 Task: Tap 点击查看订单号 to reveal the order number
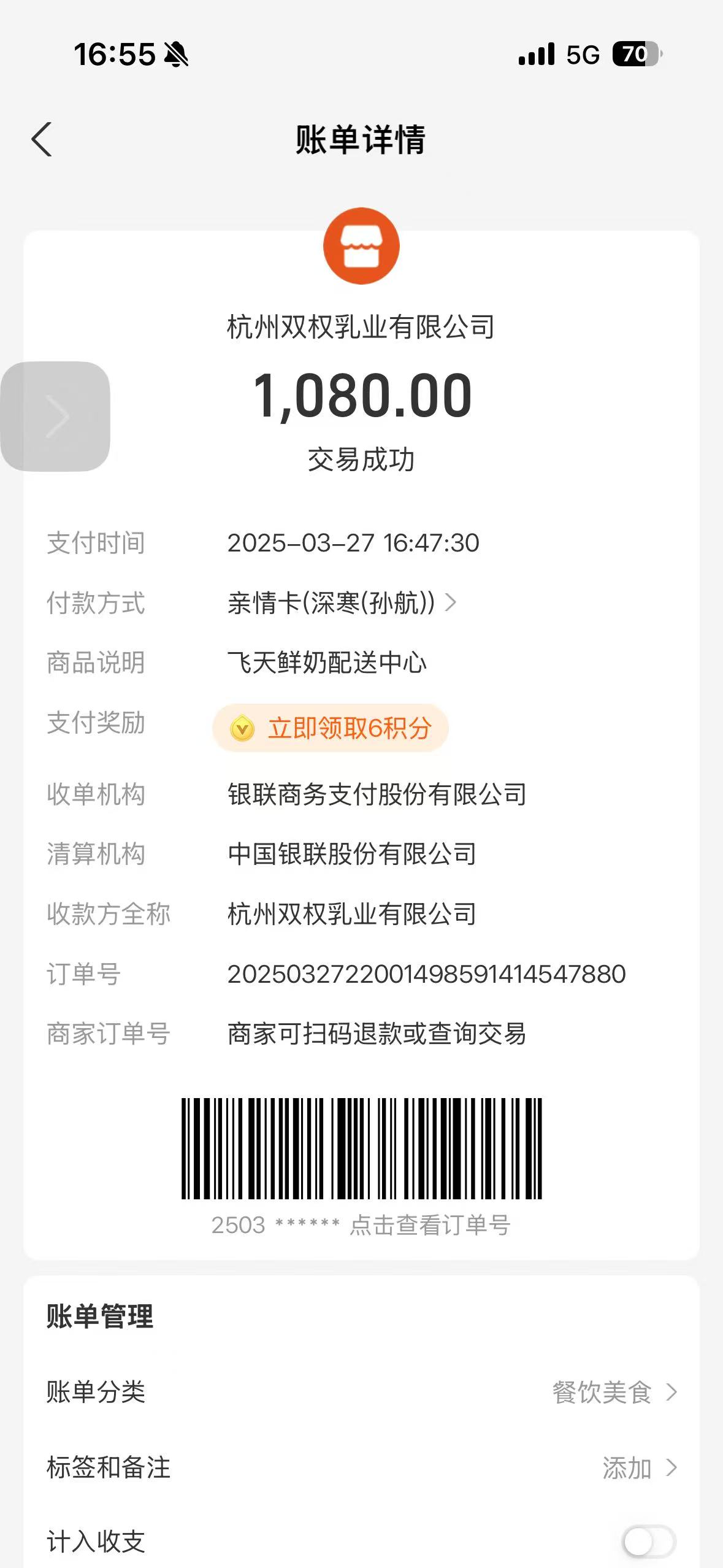(429, 1225)
